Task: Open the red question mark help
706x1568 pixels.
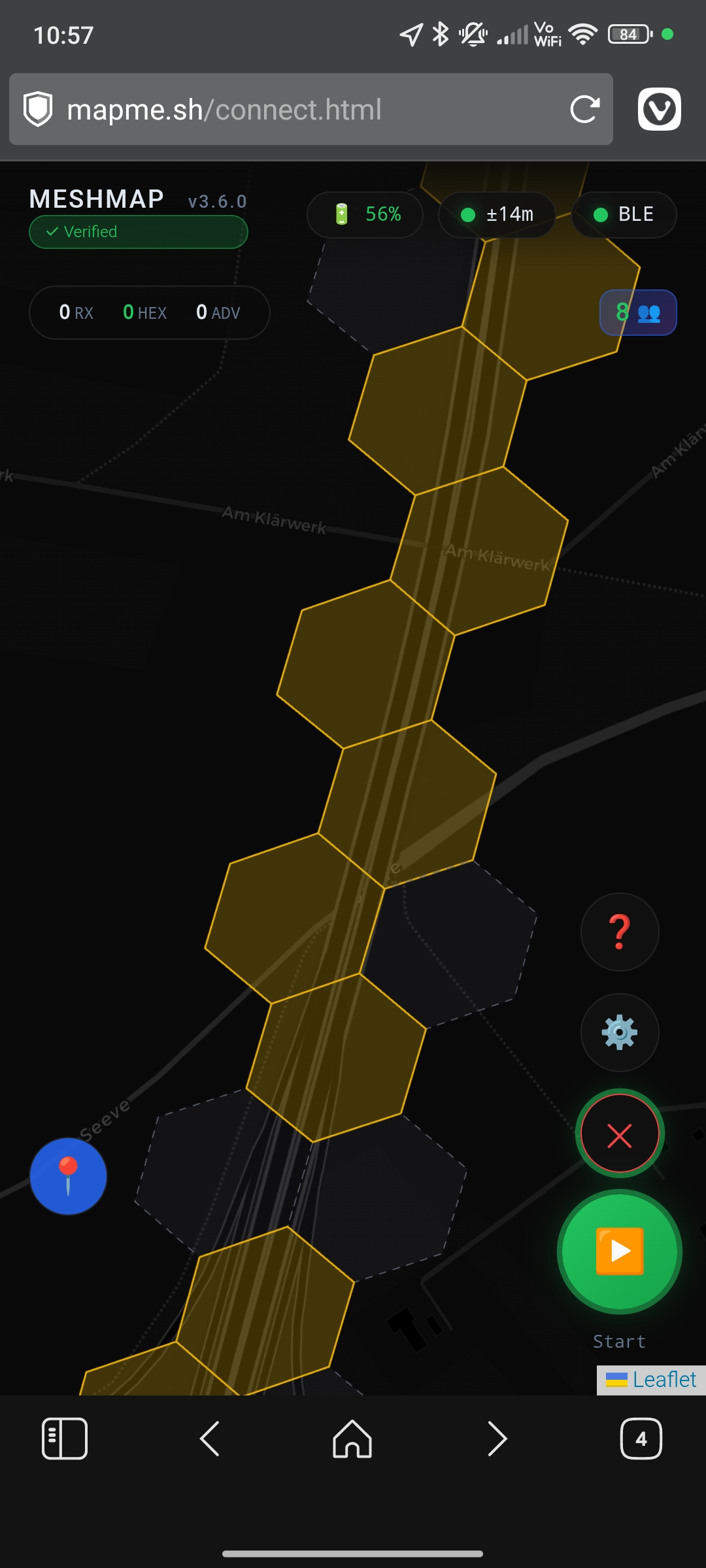Action: tap(620, 932)
